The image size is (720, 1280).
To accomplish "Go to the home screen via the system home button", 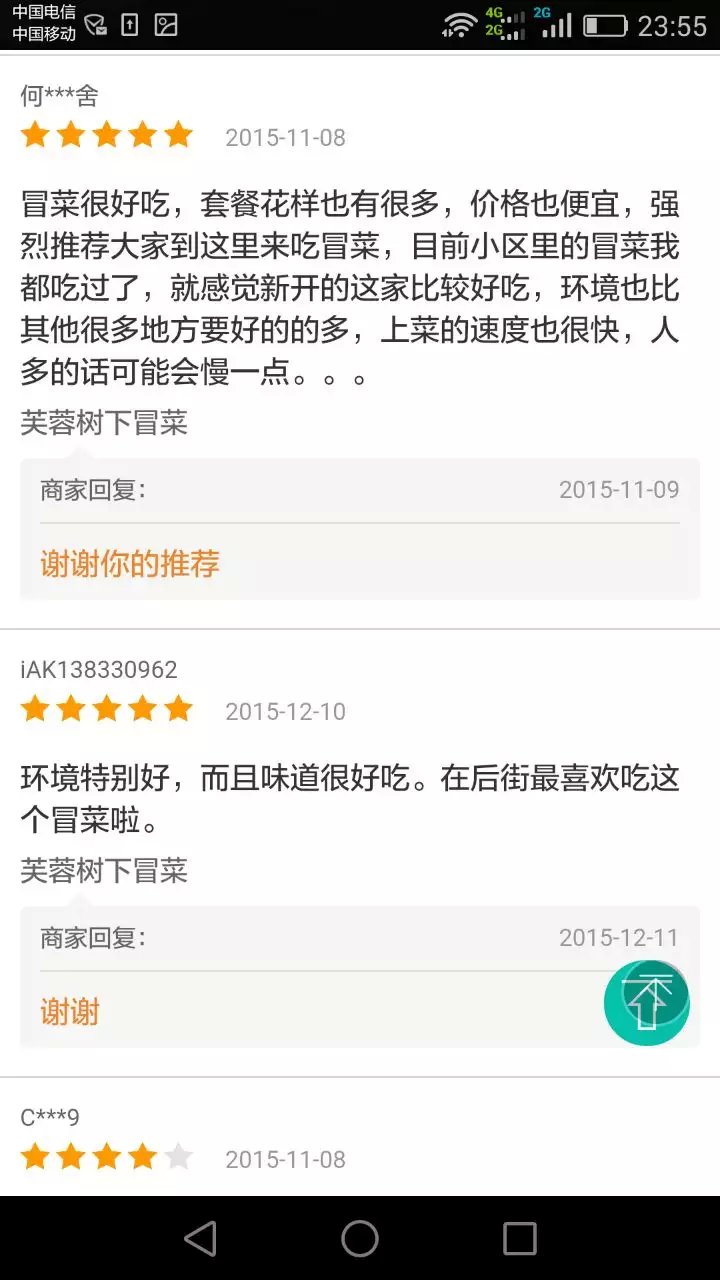I will point(360,1239).
